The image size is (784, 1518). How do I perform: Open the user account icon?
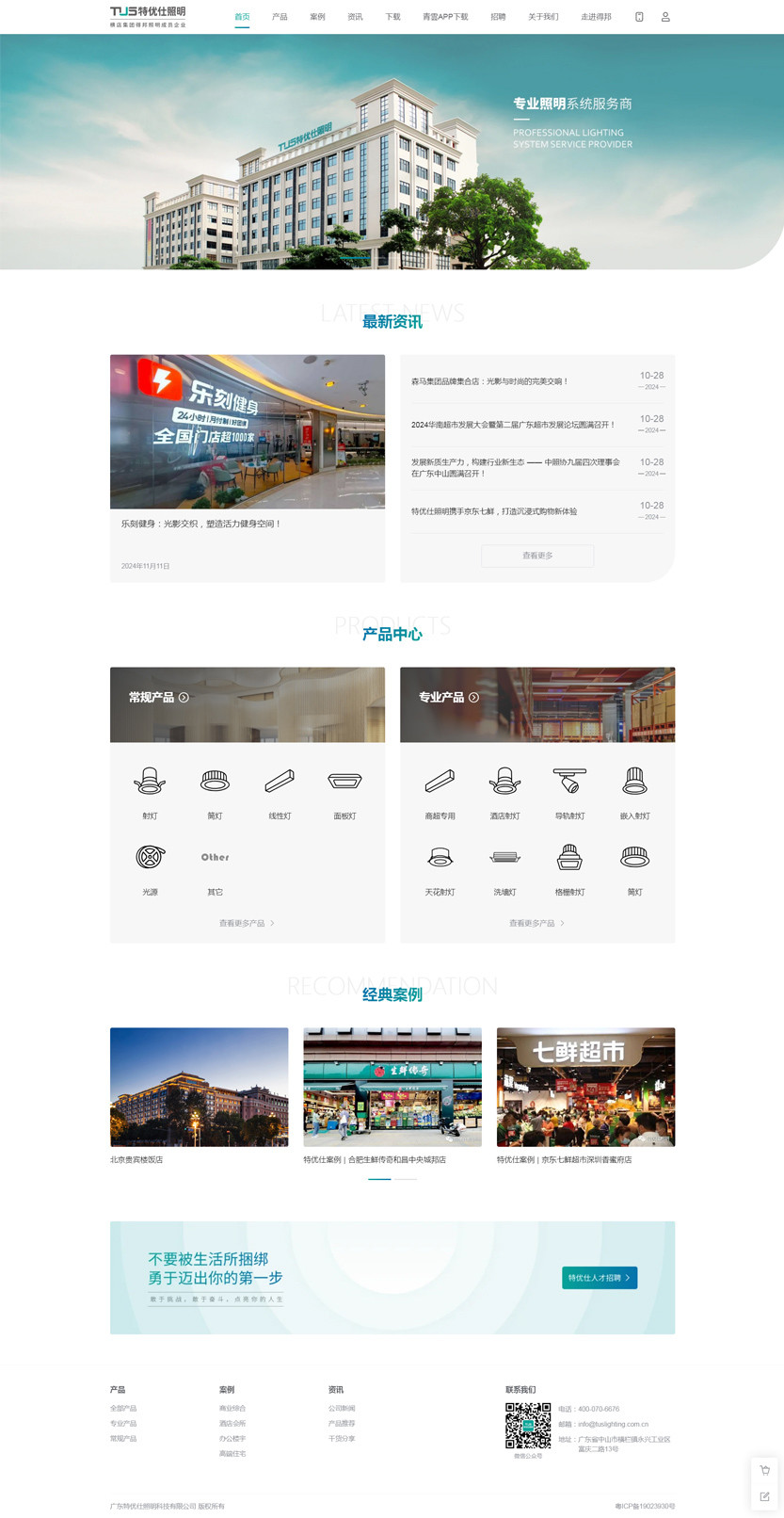click(665, 17)
